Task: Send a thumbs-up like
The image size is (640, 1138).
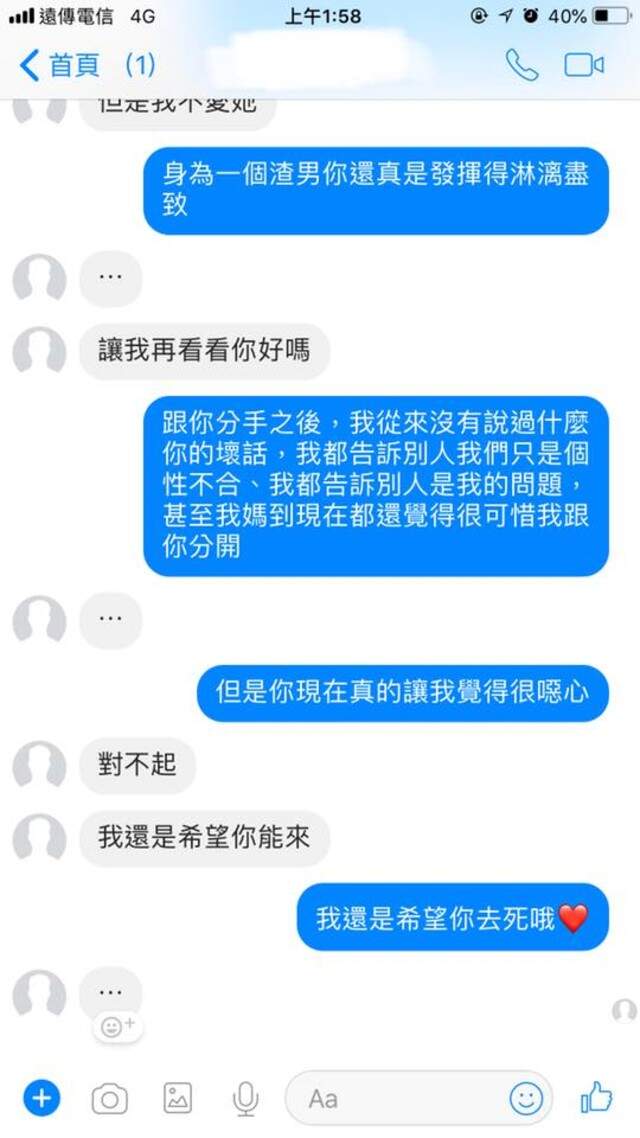Action: [597, 1098]
